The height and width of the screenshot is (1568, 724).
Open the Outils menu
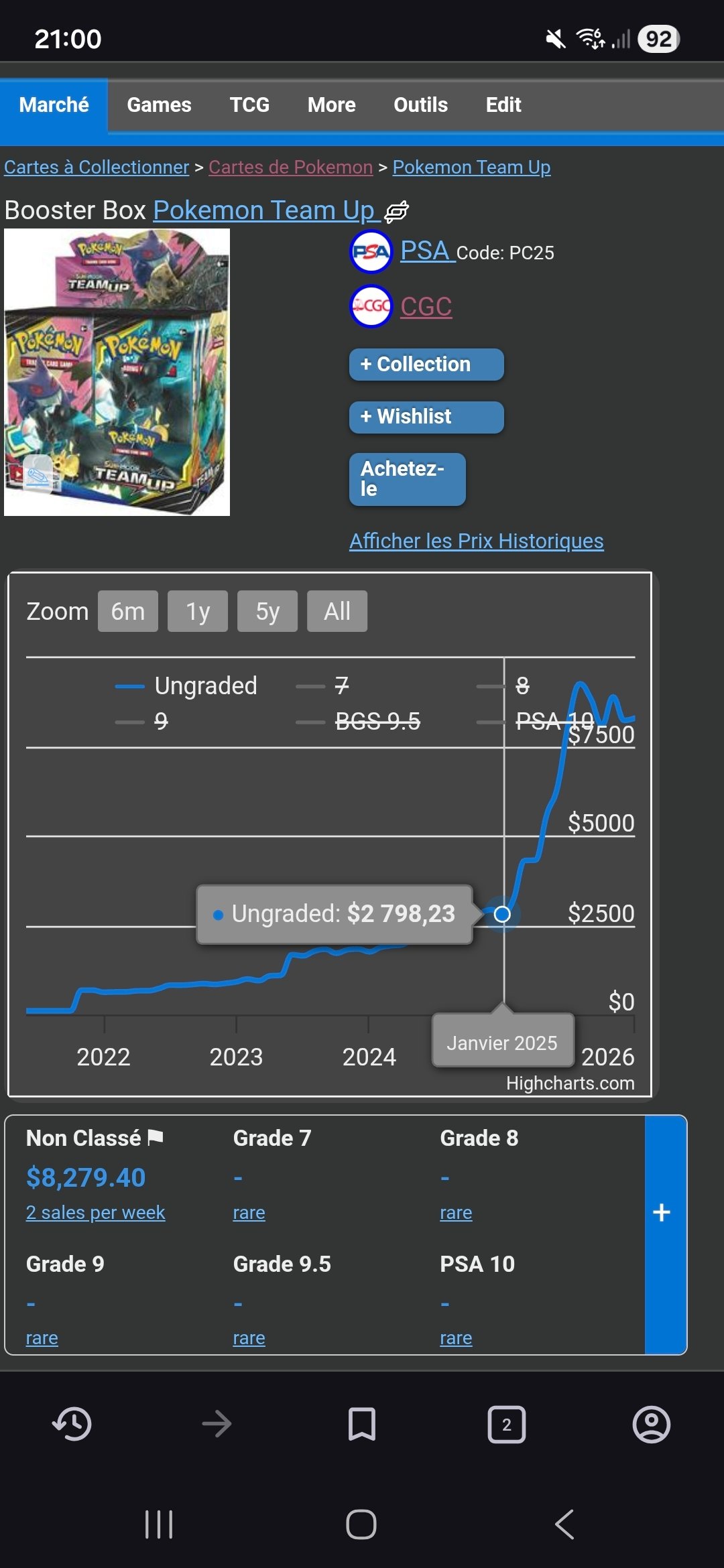420,105
